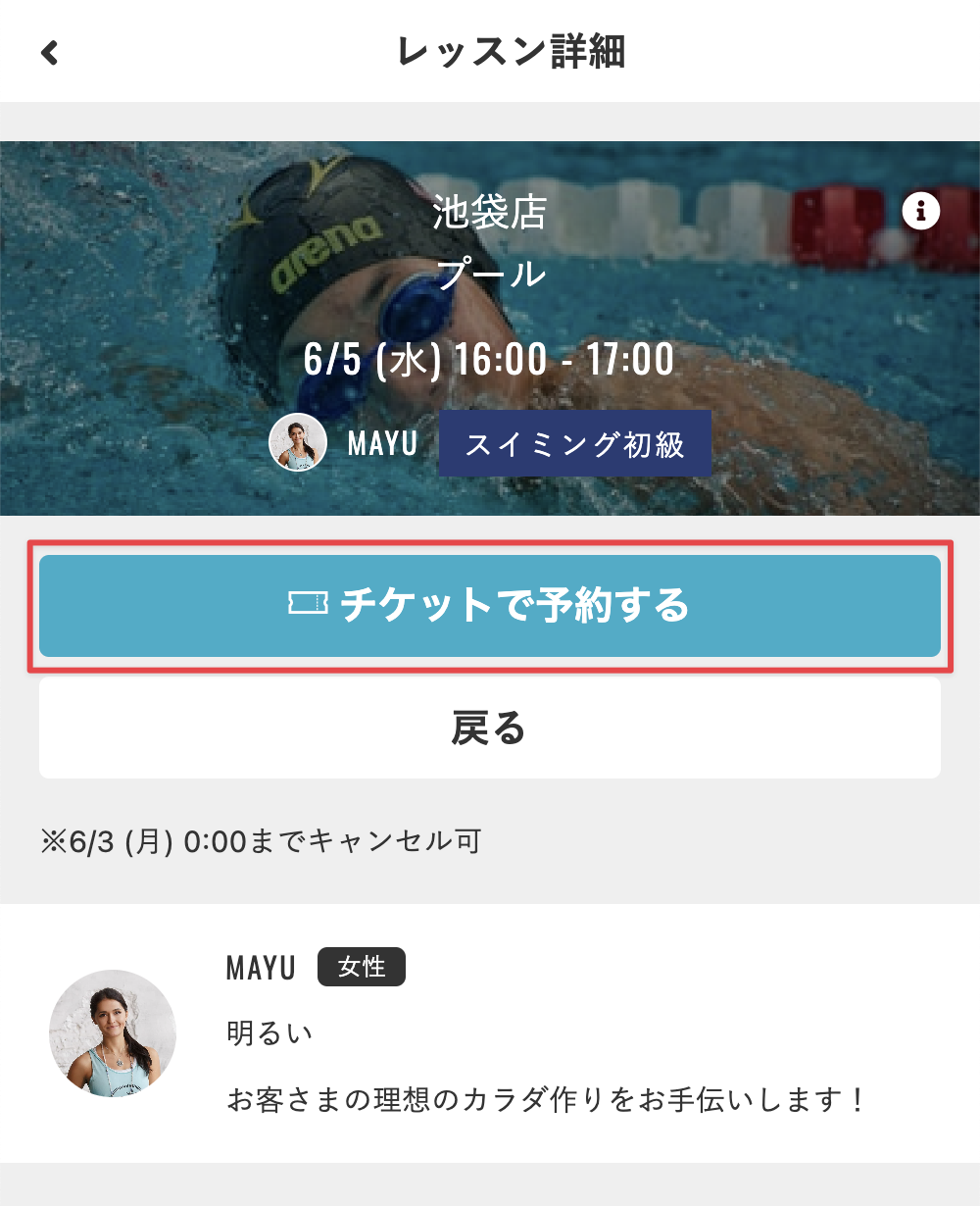Image resolution: width=980 pixels, height=1206 pixels.
Task: Reserve with ticket (チケットで予約する)
Action: [x=490, y=606]
